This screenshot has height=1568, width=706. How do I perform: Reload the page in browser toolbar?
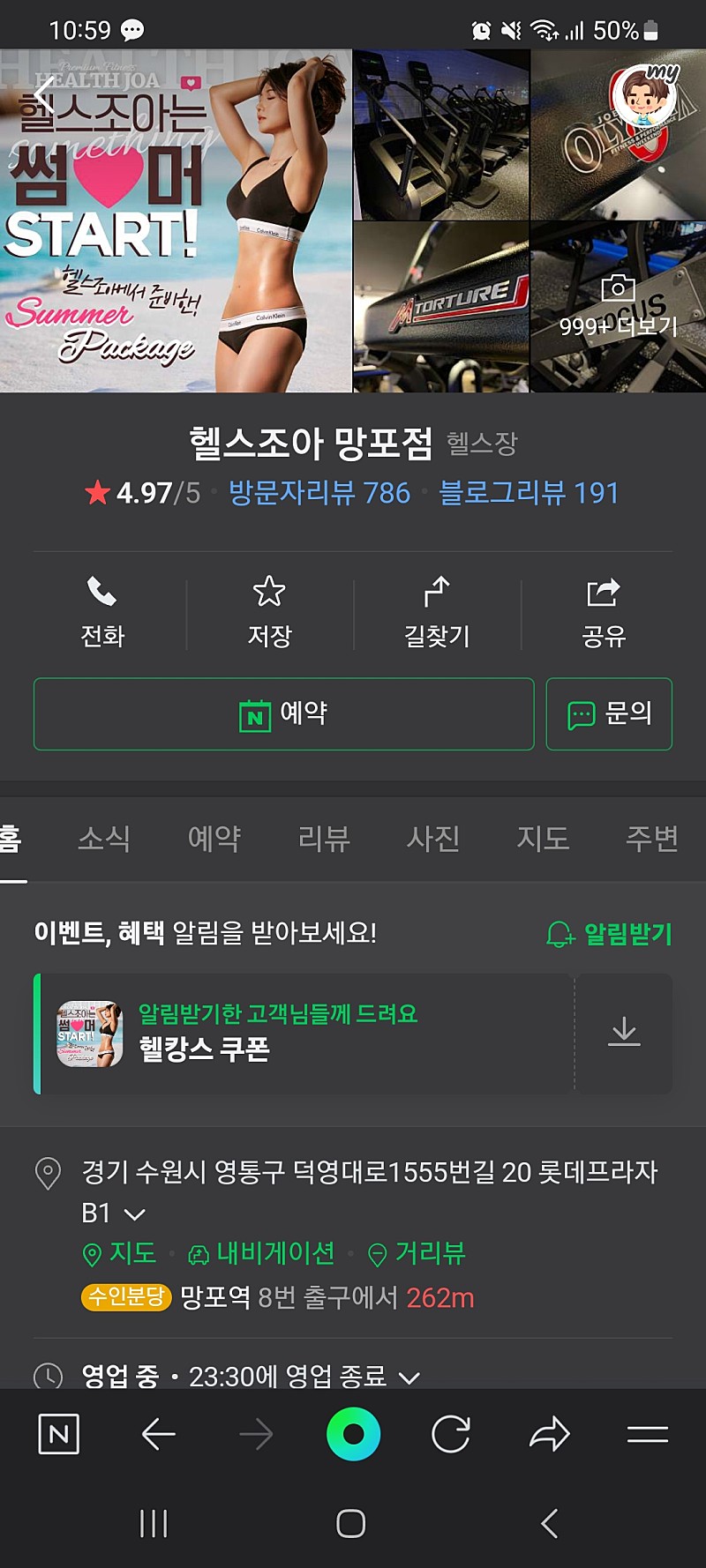click(451, 1434)
